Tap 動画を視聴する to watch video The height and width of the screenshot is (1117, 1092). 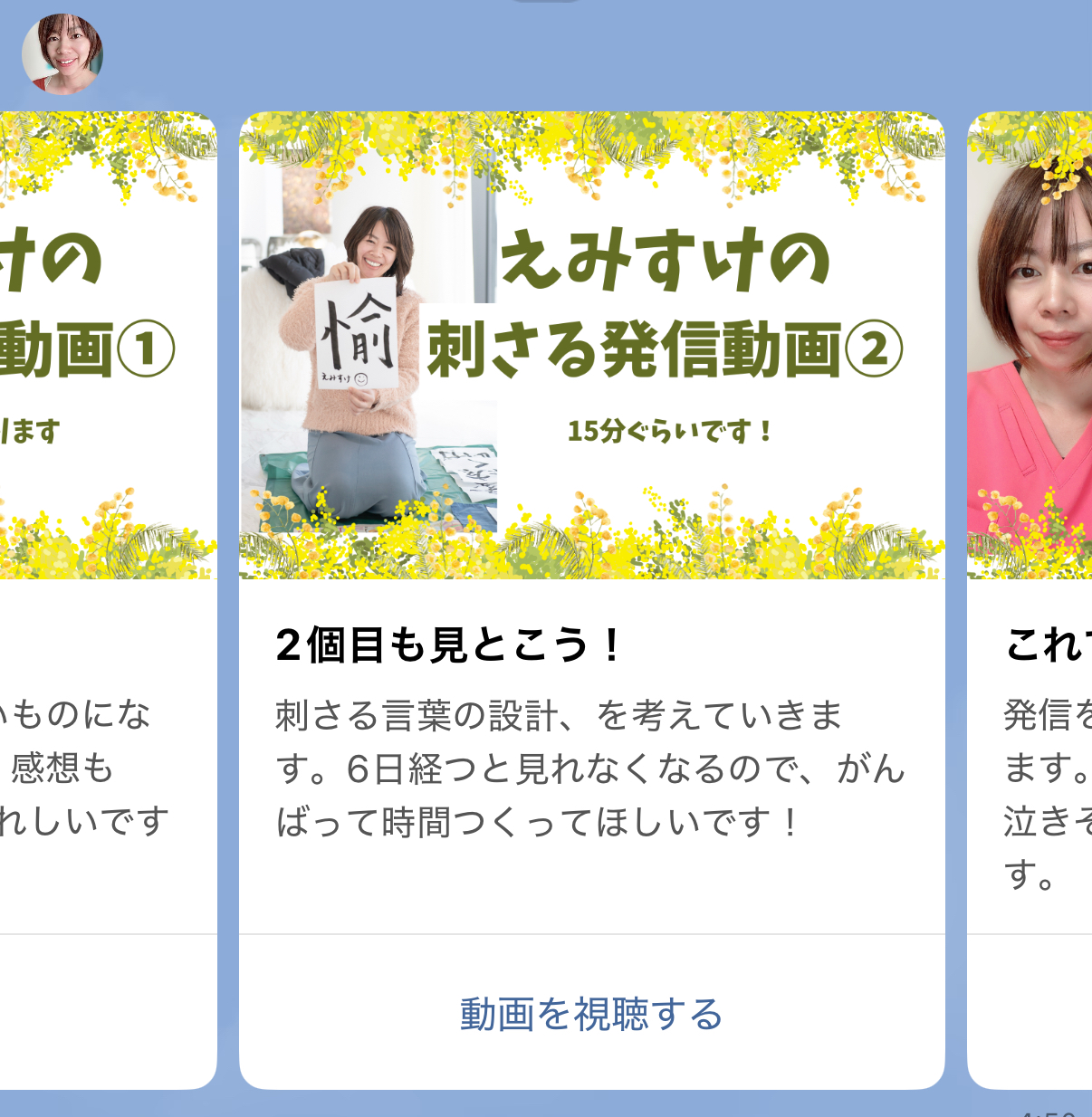[x=591, y=1014]
